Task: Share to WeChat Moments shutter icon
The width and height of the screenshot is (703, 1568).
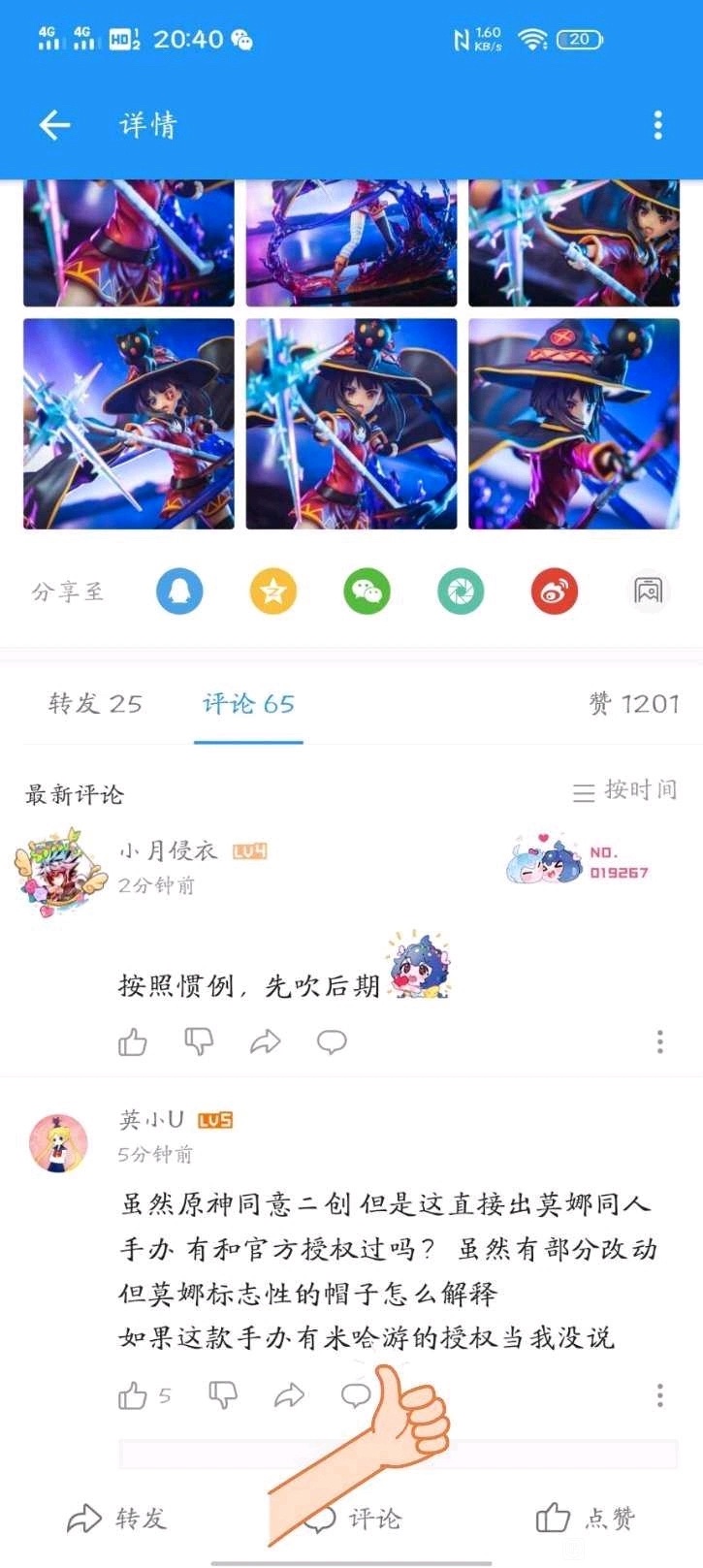Action: pyautogui.click(x=461, y=591)
